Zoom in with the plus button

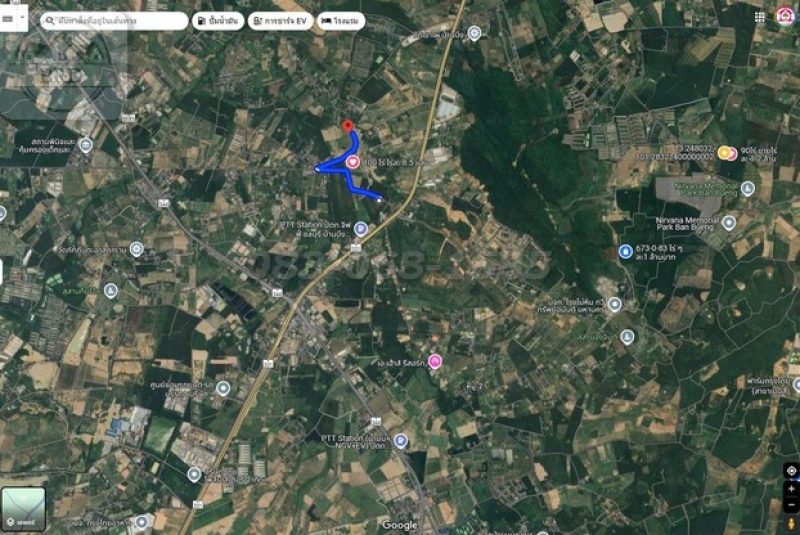(x=791, y=488)
